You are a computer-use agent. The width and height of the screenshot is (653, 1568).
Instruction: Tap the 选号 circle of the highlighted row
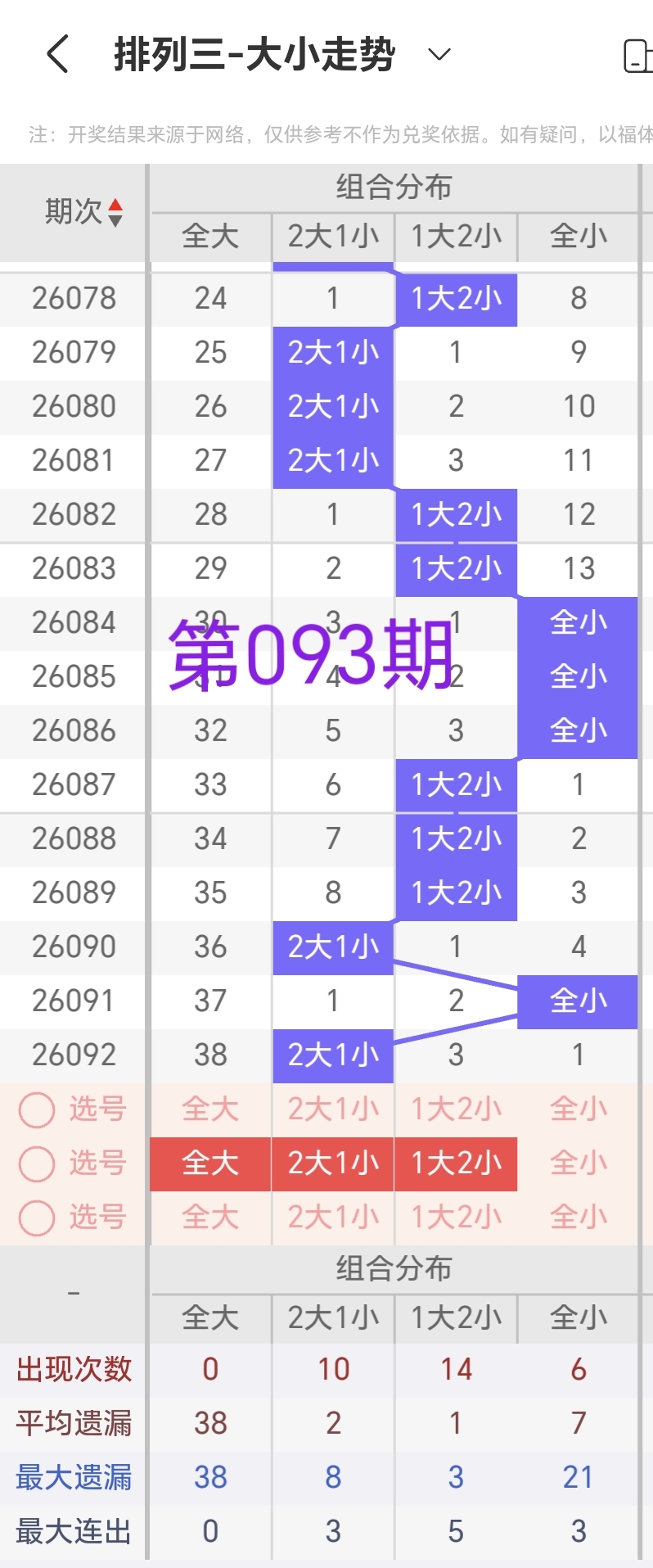tap(37, 1164)
